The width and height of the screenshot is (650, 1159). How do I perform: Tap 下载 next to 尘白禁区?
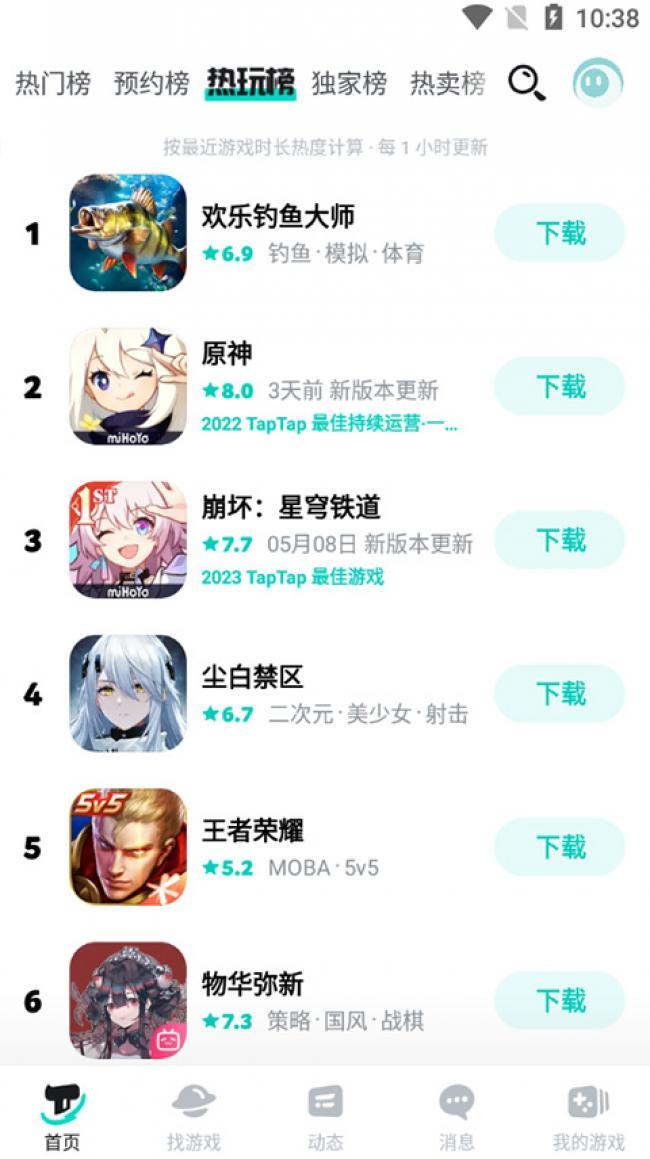click(560, 693)
